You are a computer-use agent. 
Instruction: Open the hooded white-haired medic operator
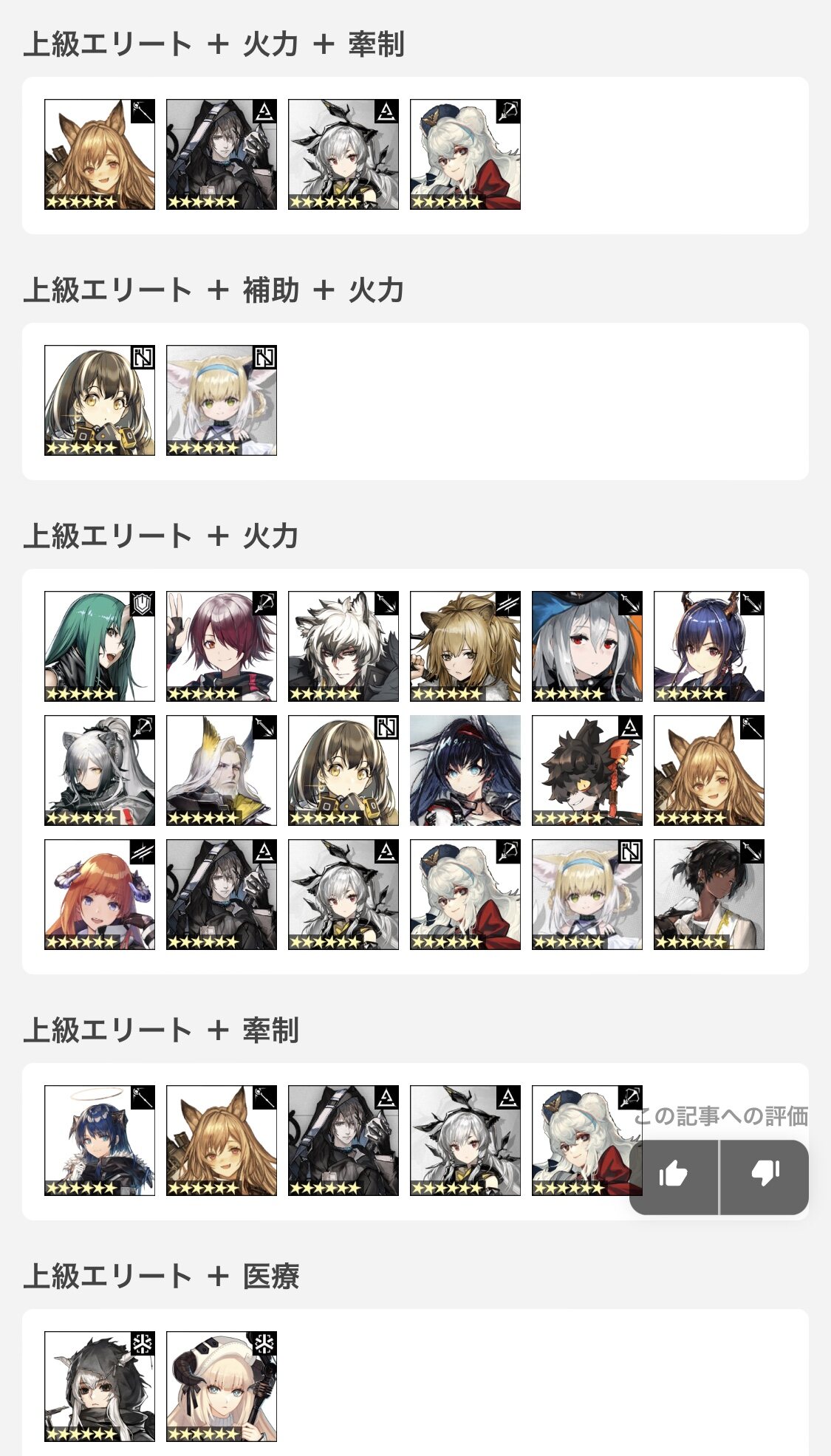click(x=100, y=1387)
